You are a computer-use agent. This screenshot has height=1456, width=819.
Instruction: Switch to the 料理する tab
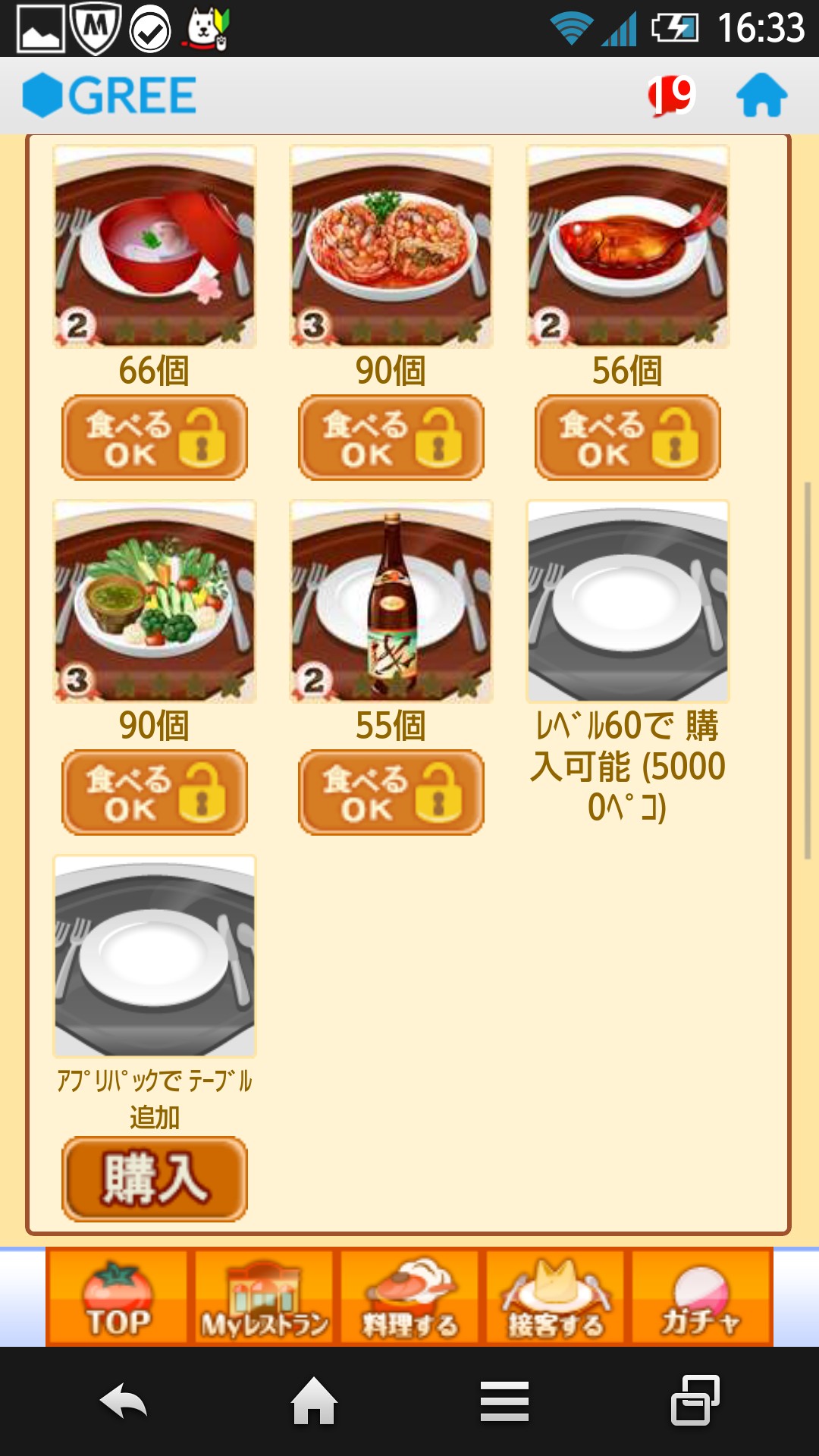coord(409,1298)
